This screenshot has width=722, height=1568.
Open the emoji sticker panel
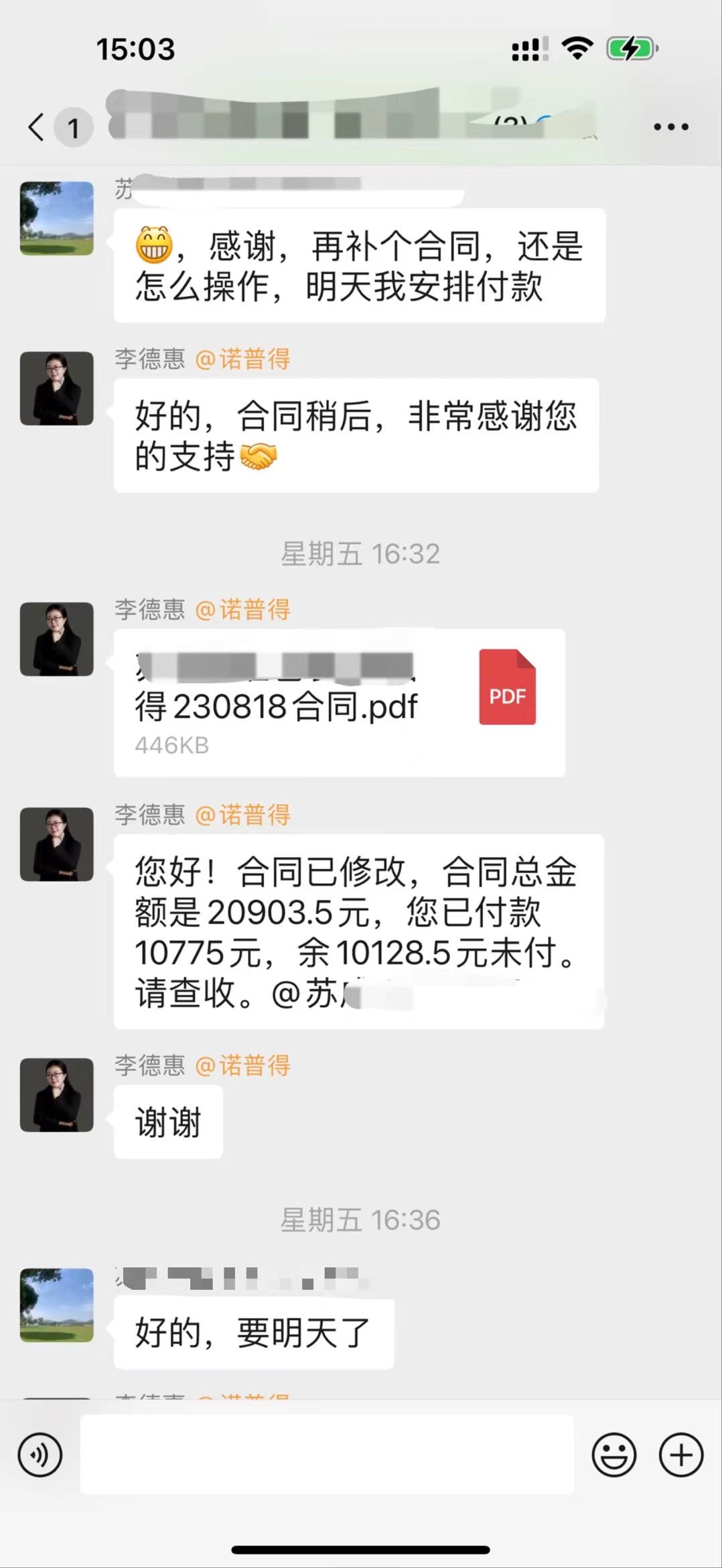(x=613, y=1455)
